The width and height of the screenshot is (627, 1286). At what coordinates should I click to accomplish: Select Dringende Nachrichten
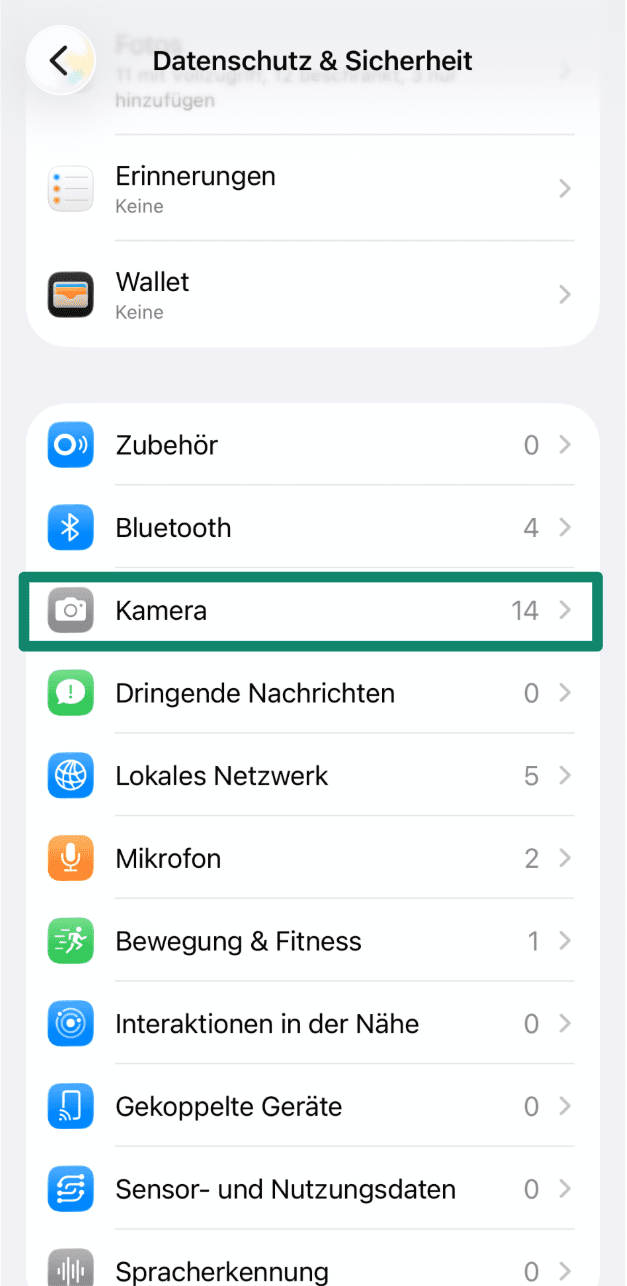tap(312, 693)
